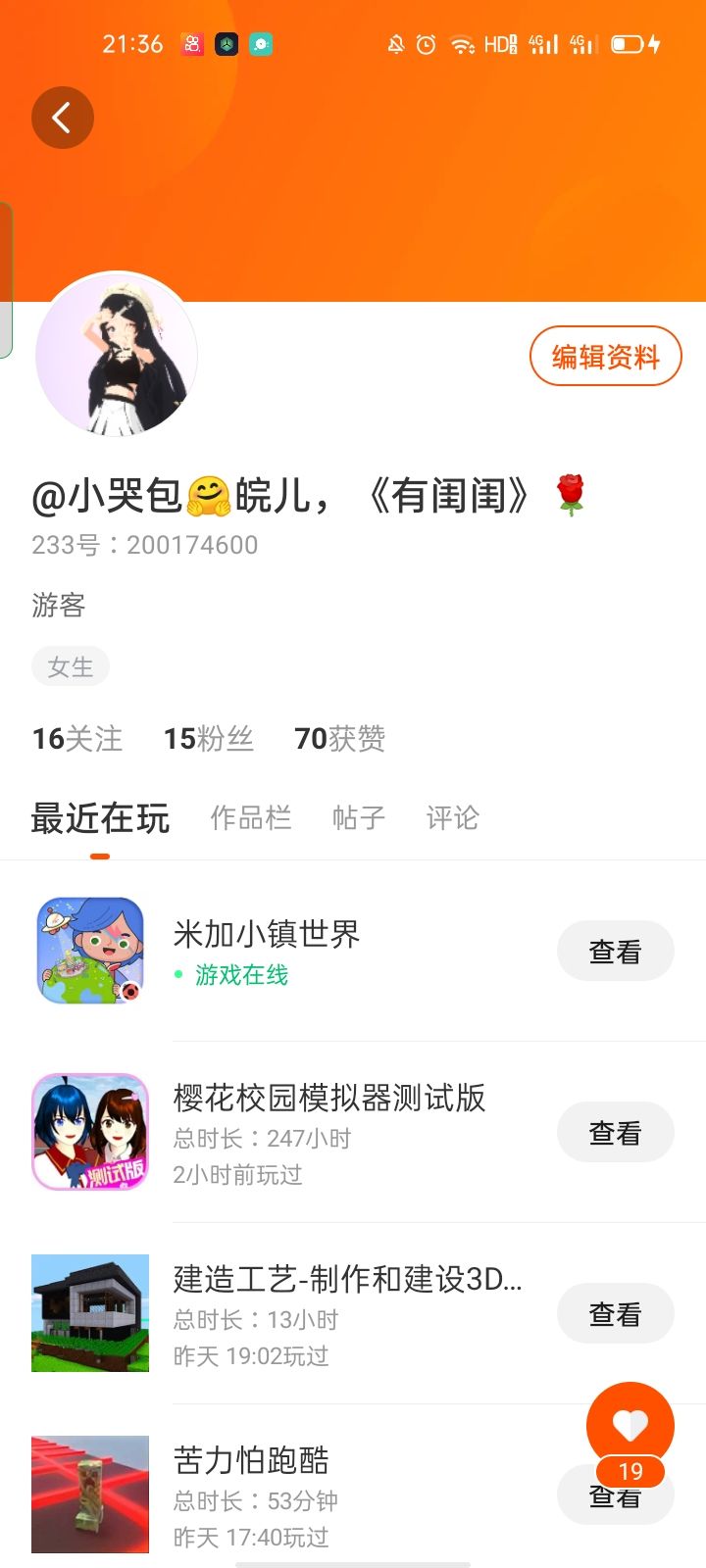Open the 建造工艺 game row
The height and width of the screenshot is (1568, 706).
353,1313
